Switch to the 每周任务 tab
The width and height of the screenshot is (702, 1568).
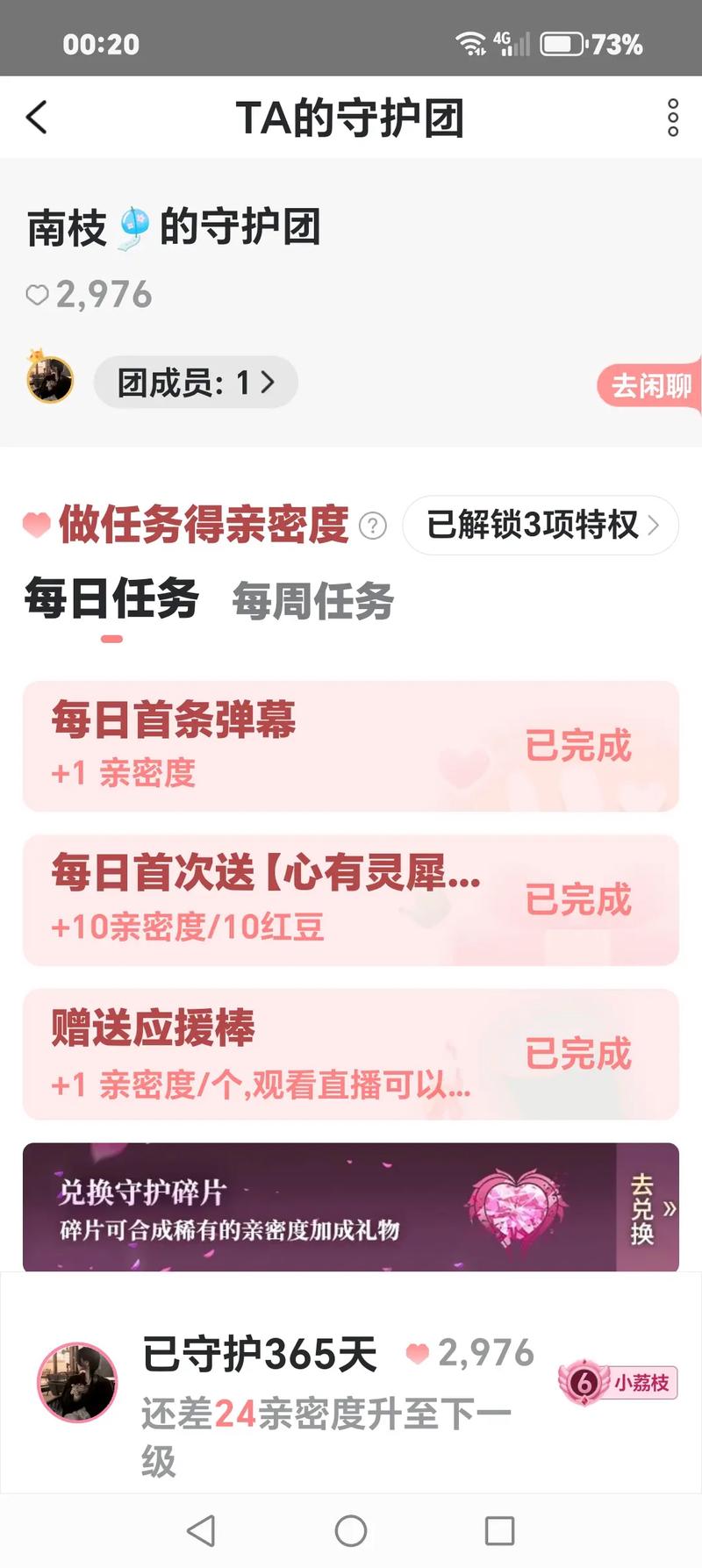(313, 602)
